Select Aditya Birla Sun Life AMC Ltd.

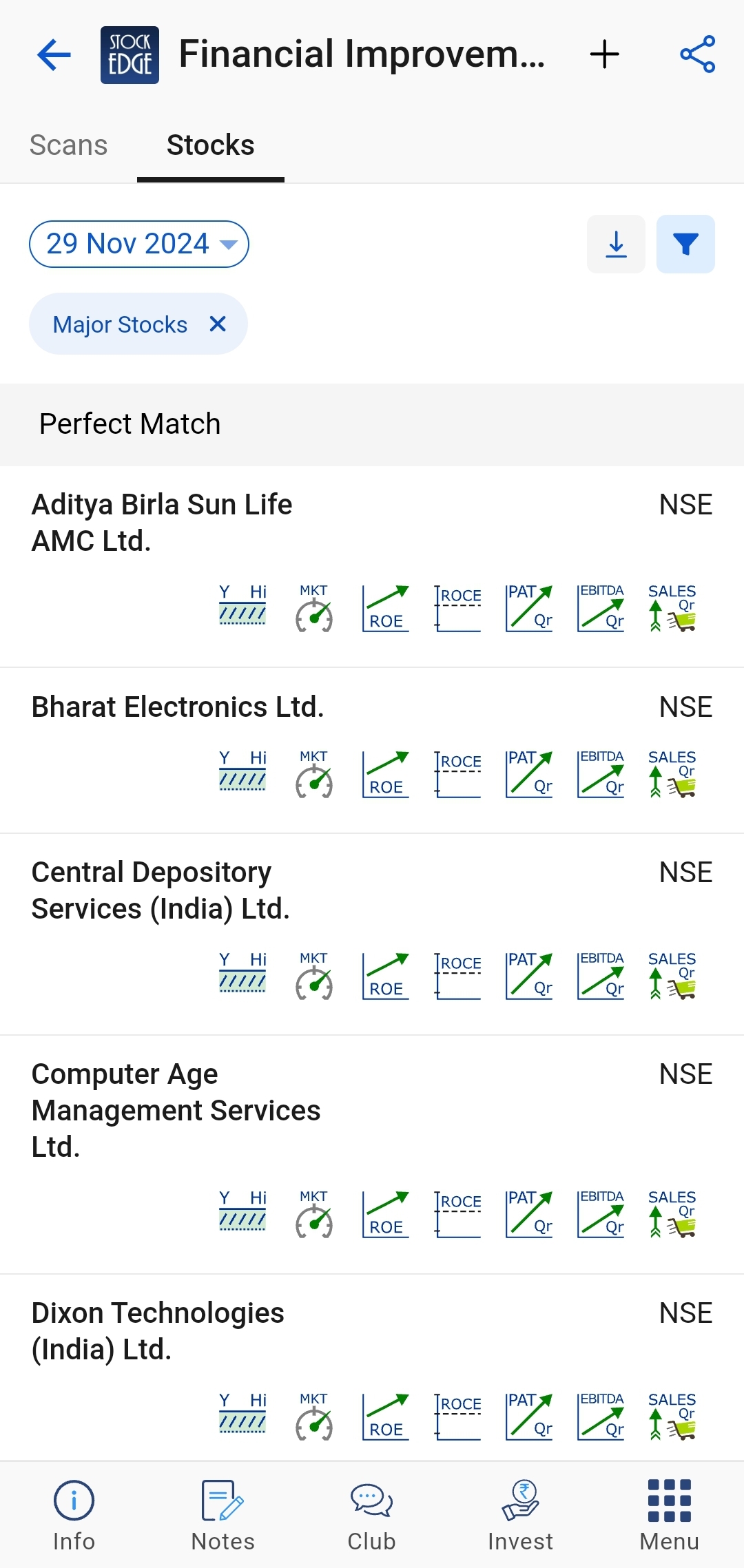162,522
